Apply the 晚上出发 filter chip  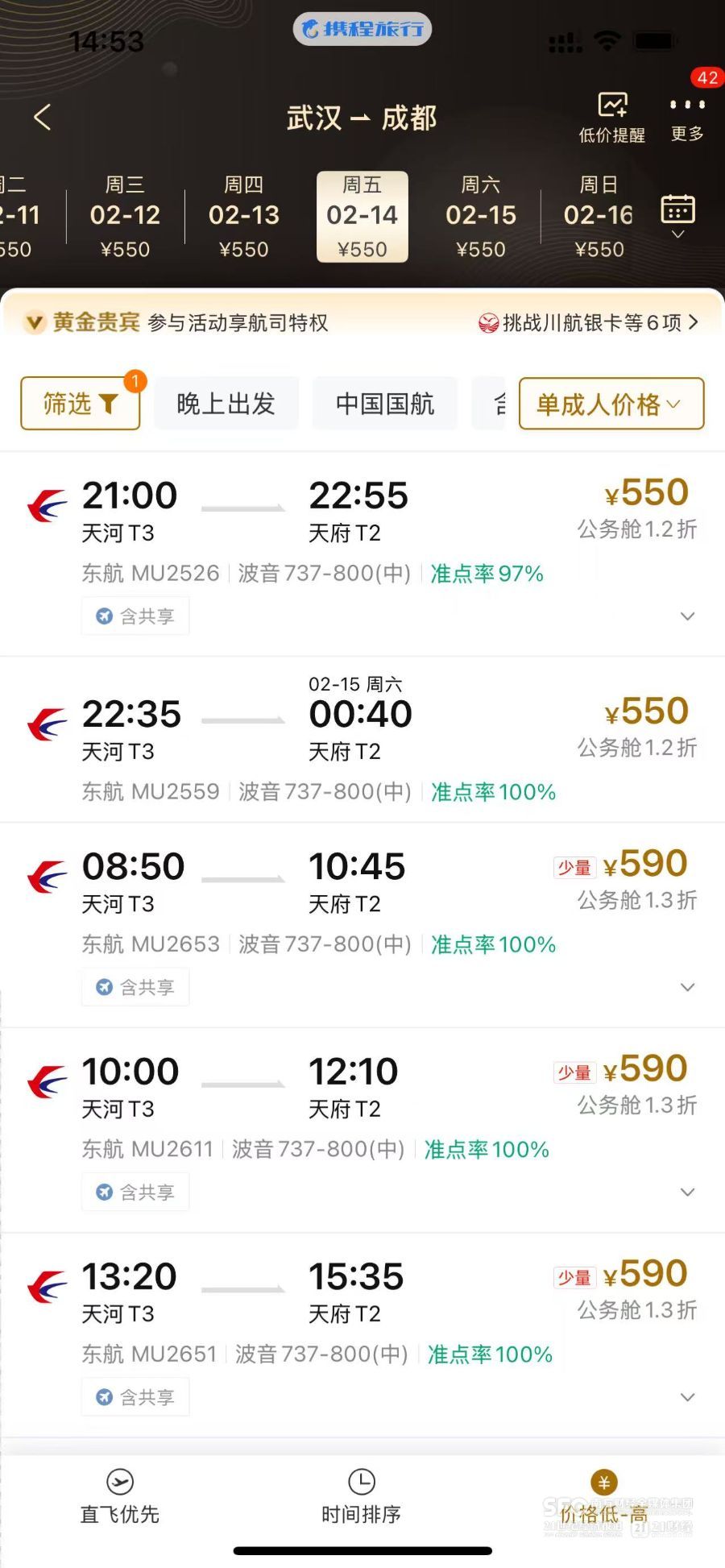pyautogui.click(x=226, y=403)
